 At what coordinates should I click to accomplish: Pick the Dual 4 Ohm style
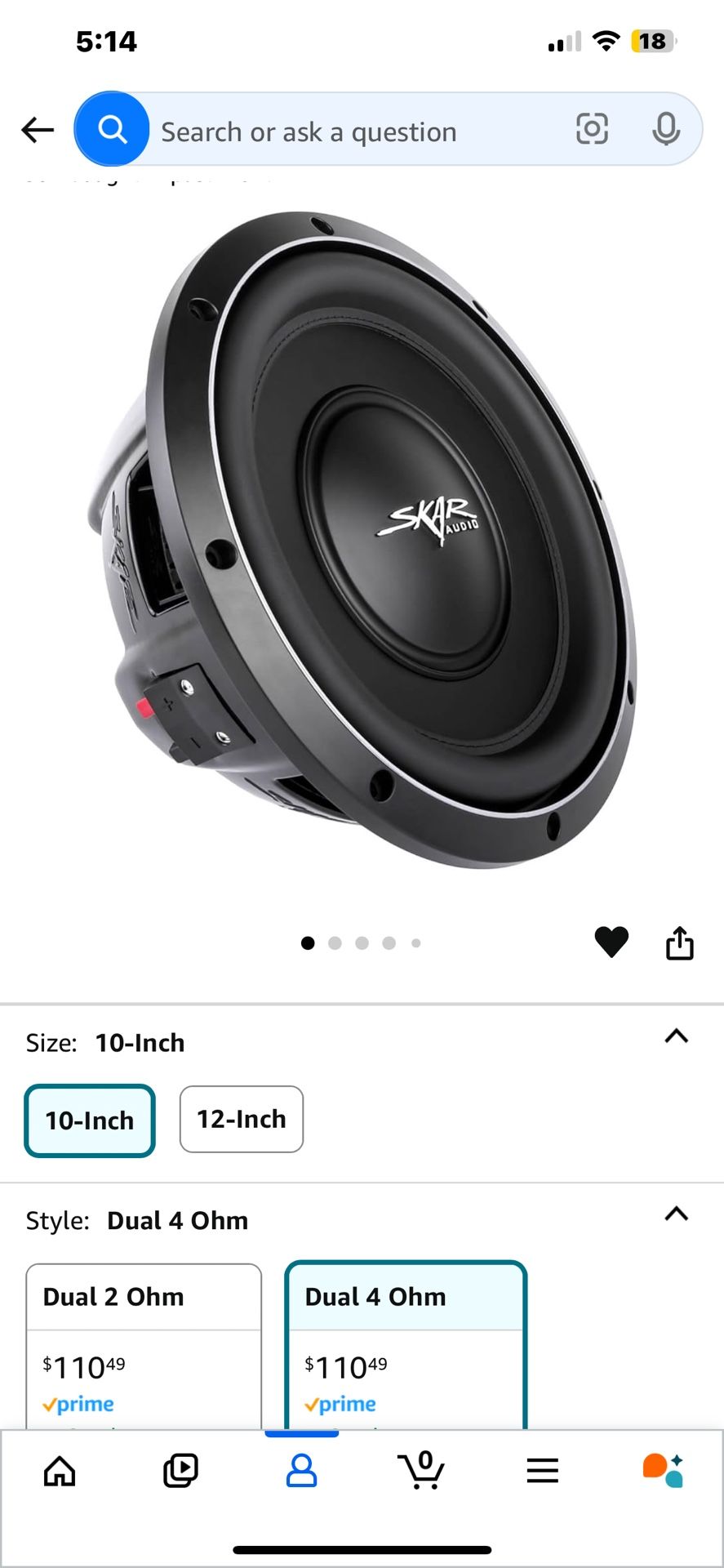pyautogui.click(x=406, y=1339)
